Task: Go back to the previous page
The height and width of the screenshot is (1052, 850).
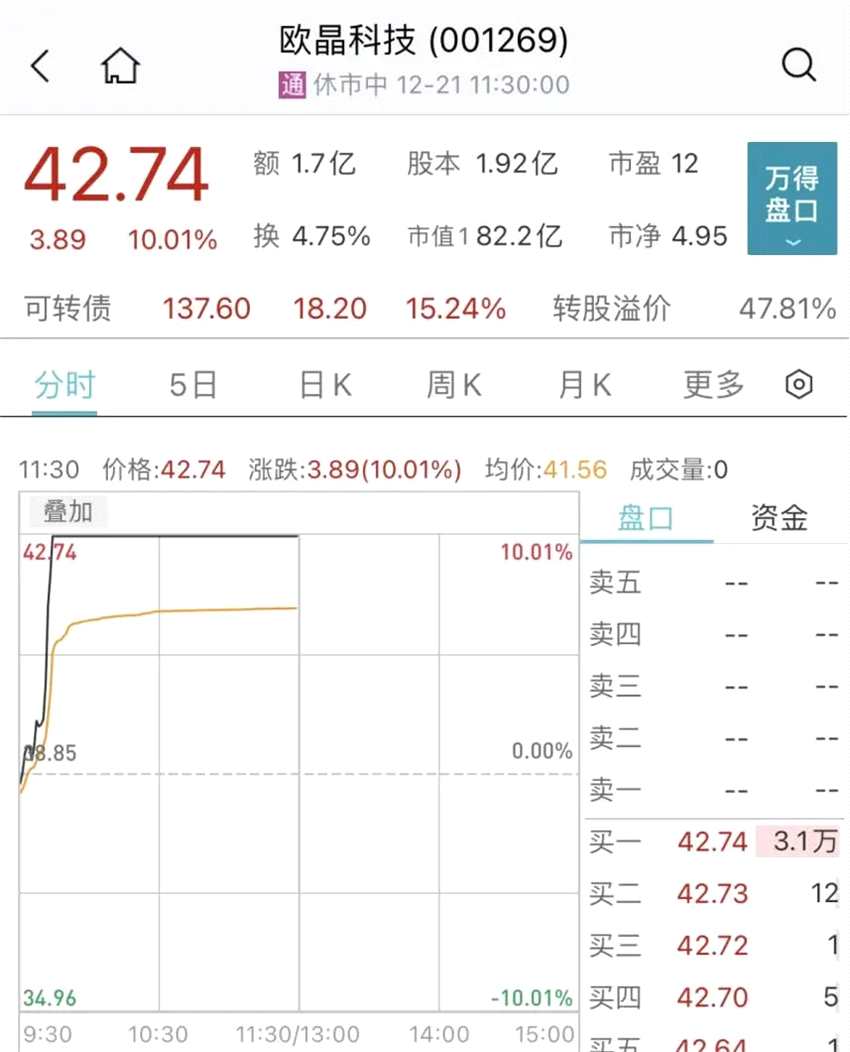Action: tap(40, 66)
